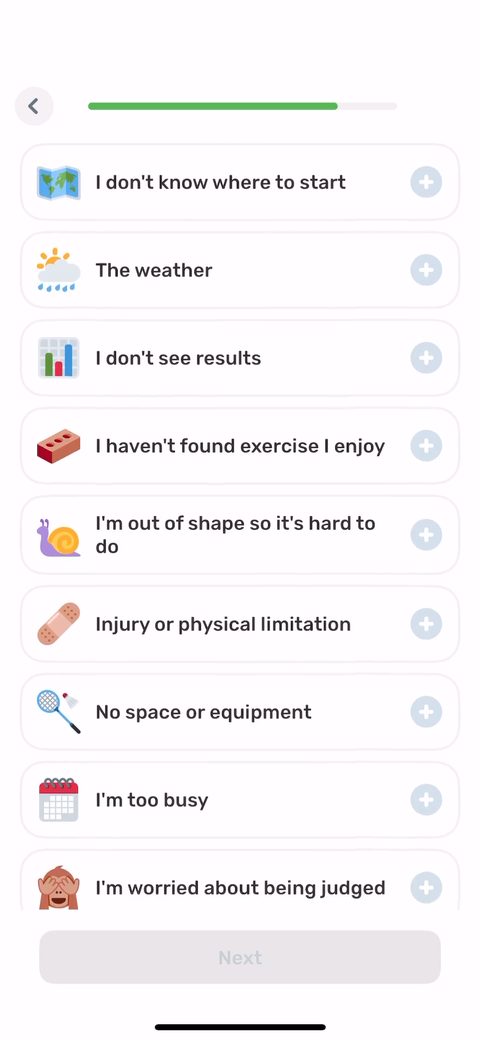Select "No space or equipment"
Screen dimensions: 480x1040
(x=240, y=712)
